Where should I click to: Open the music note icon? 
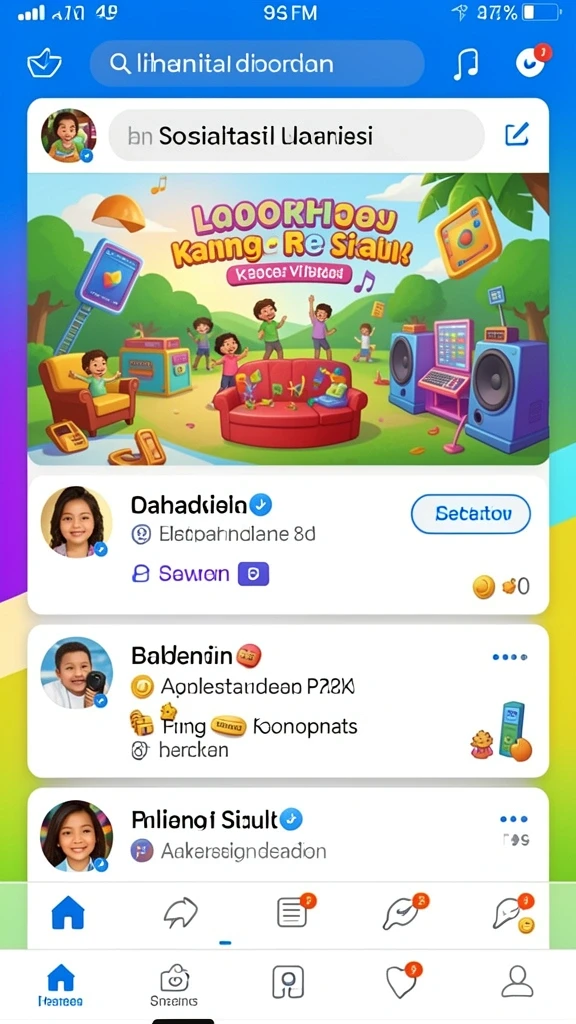[x=465, y=64]
